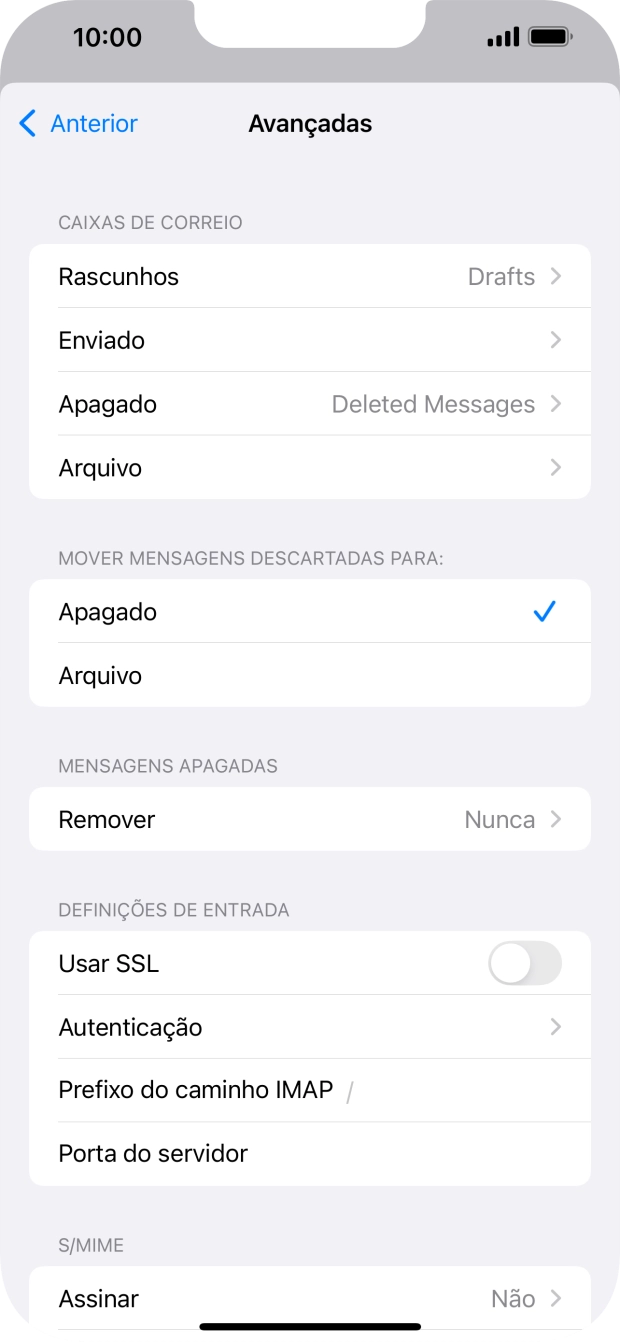Screen dimensions: 620x1342
Task: Open the Enviado mailbox setting
Action: click(310, 341)
